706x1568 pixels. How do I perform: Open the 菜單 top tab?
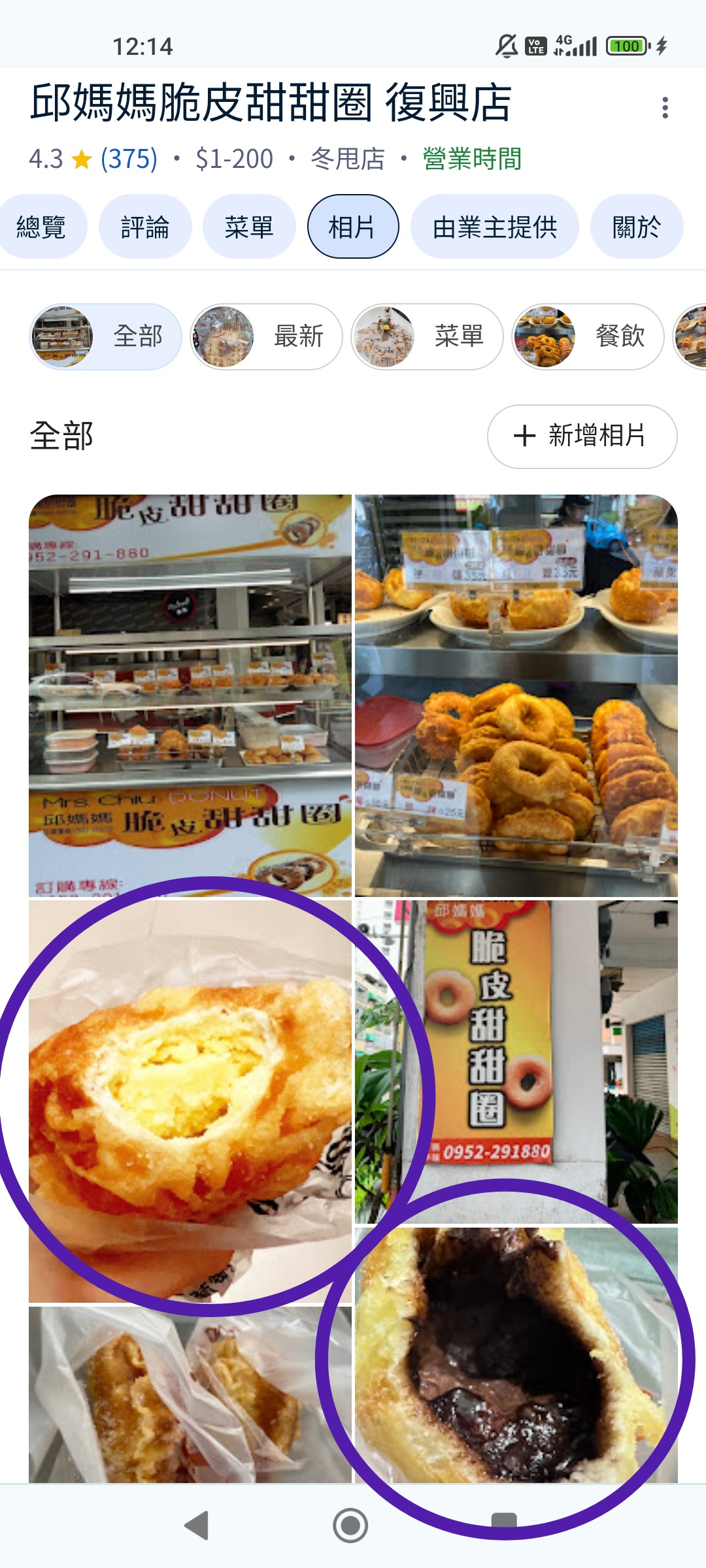[249, 227]
